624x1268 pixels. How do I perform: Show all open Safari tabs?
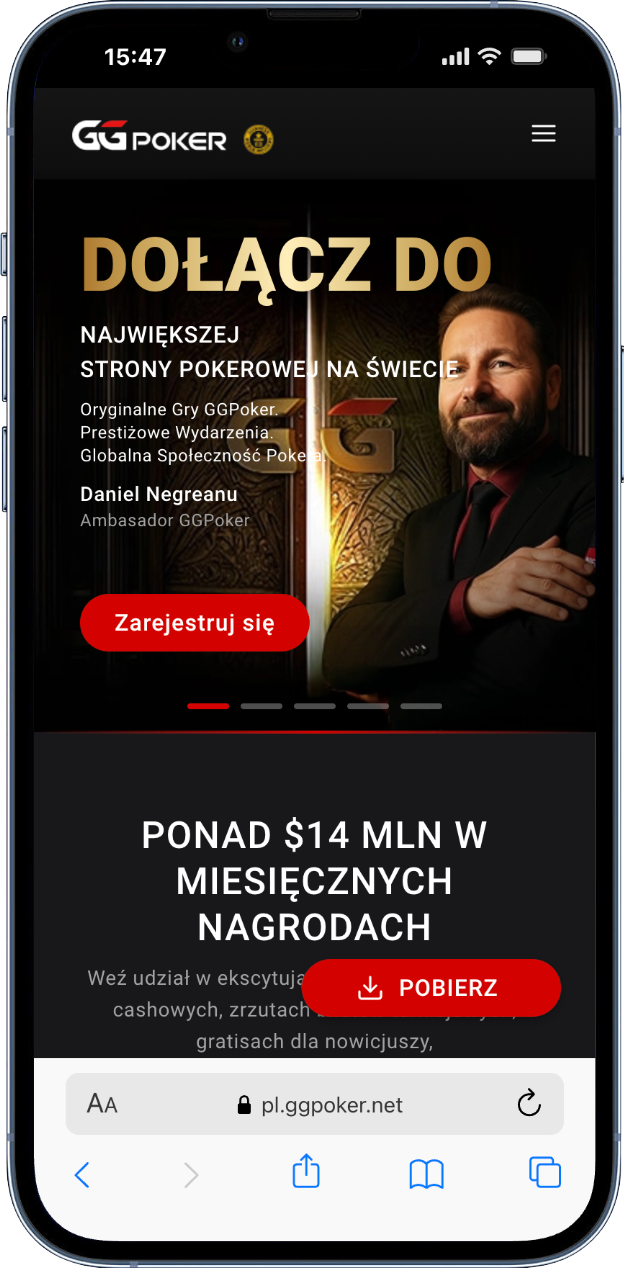tap(545, 1172)
